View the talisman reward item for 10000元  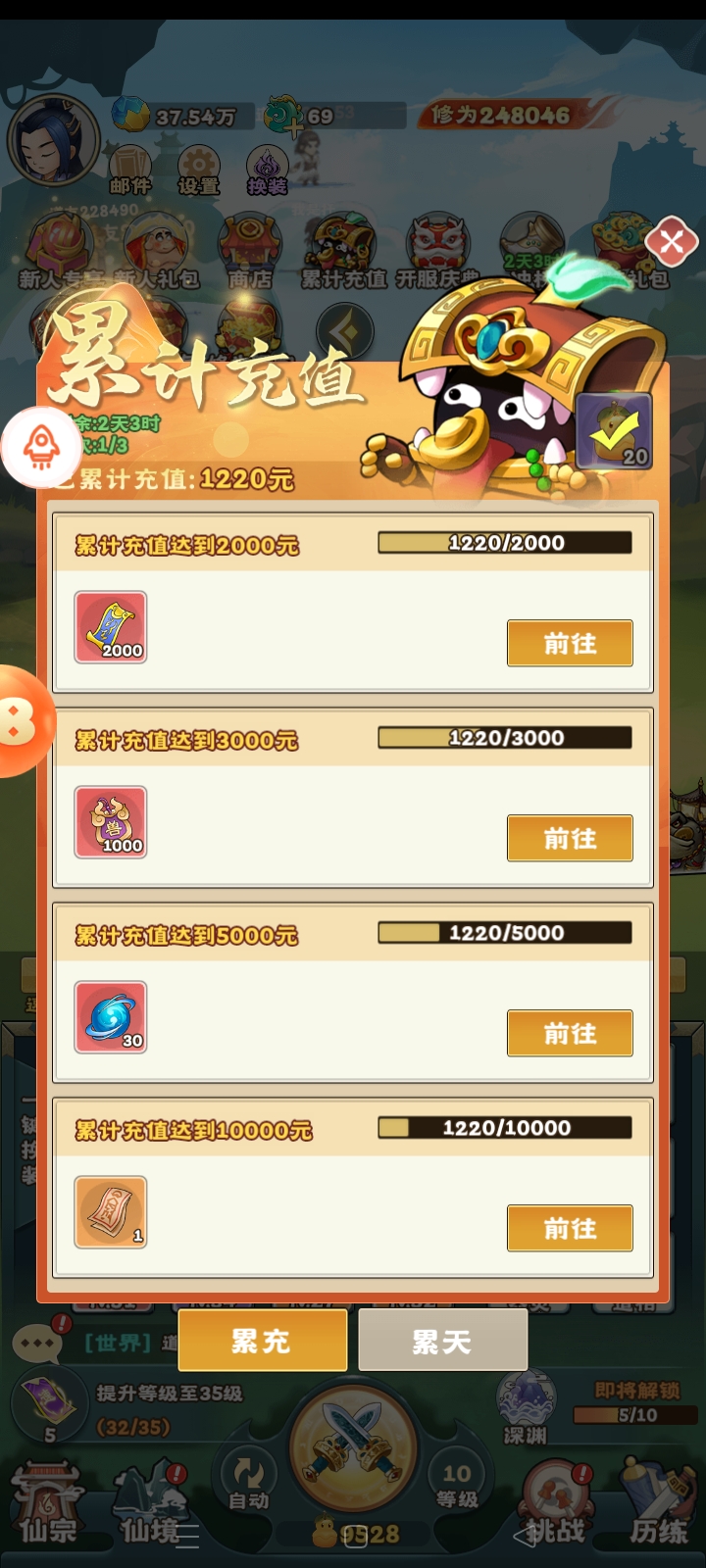(111, 1212)
